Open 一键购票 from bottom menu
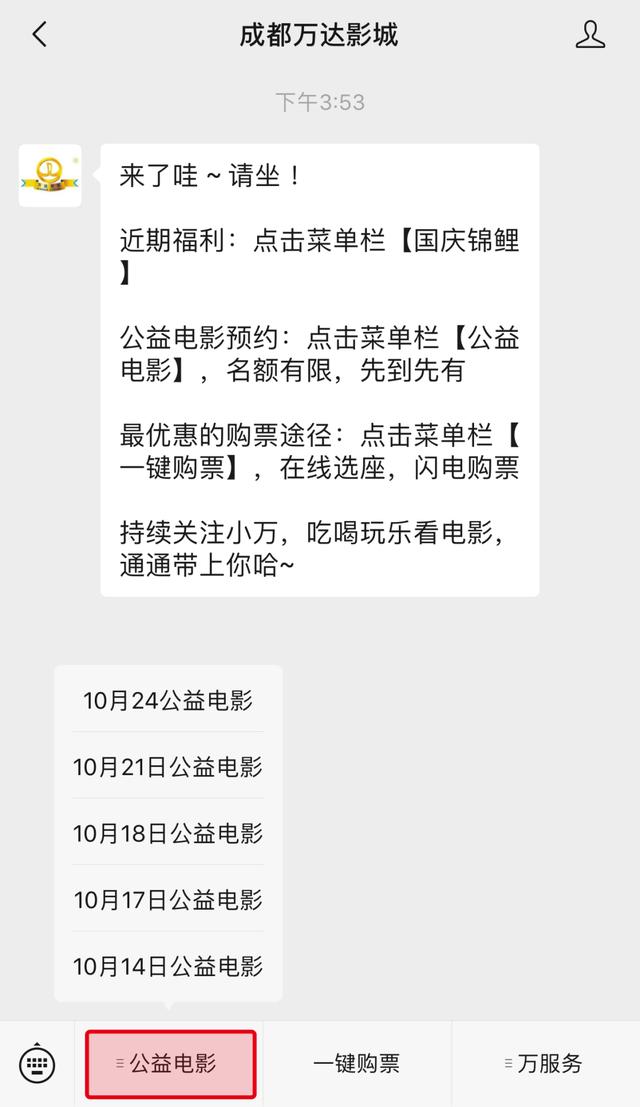The width and height of the screenshot is (640, 1107). pos(357,1063)
